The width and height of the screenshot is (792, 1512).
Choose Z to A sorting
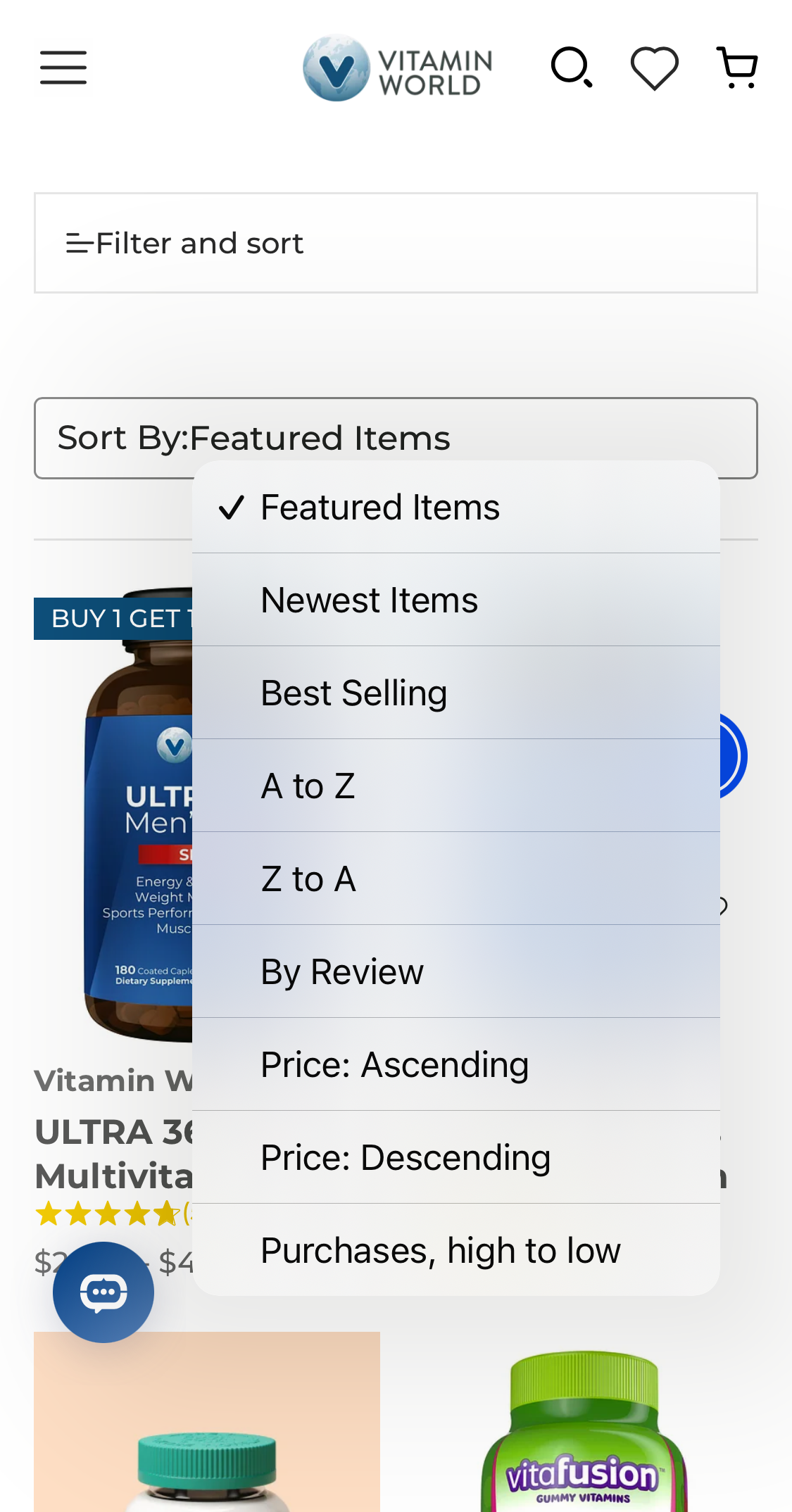coord(308,878)
